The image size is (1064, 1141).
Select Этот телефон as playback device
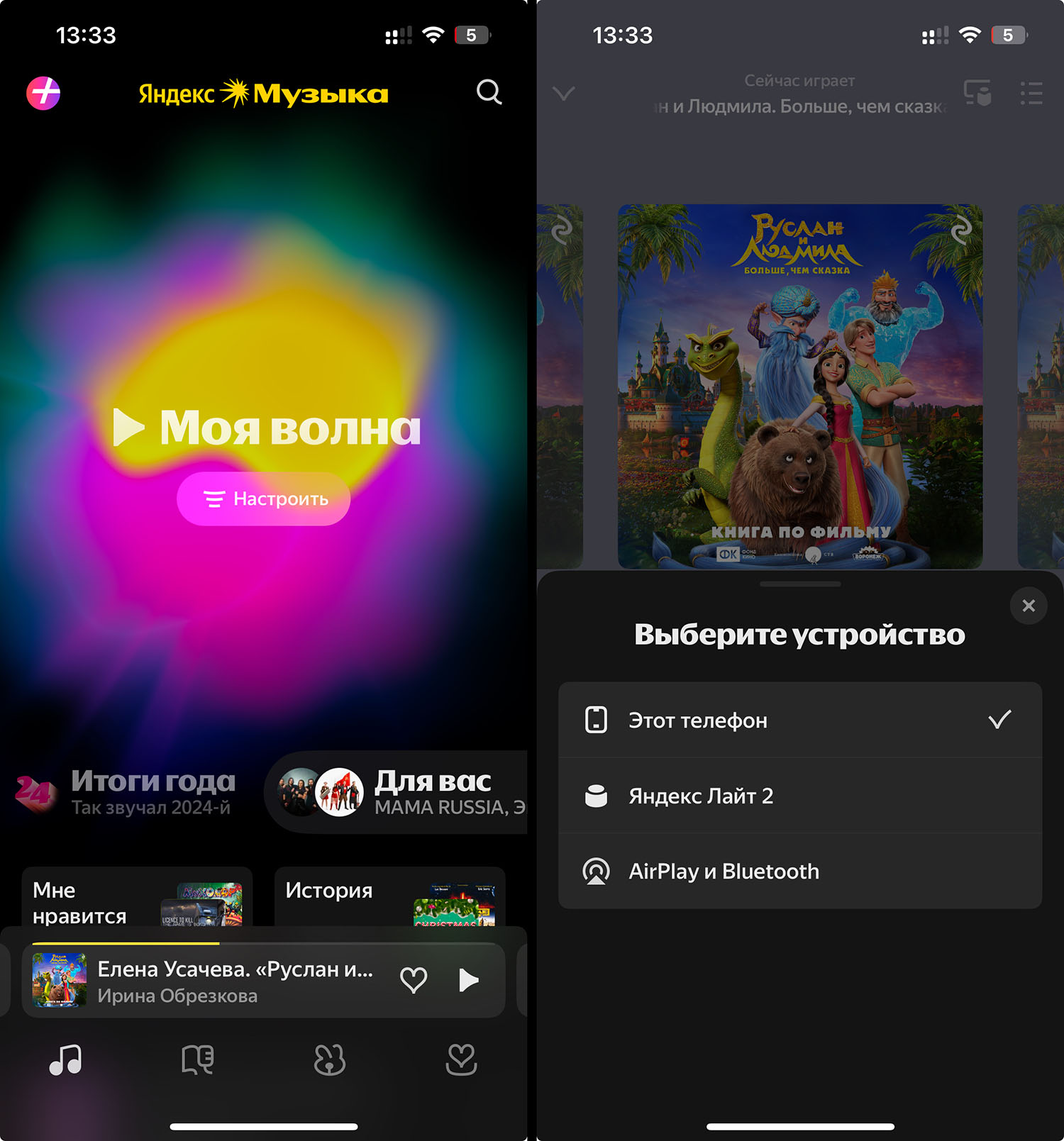tap(799, 720)
